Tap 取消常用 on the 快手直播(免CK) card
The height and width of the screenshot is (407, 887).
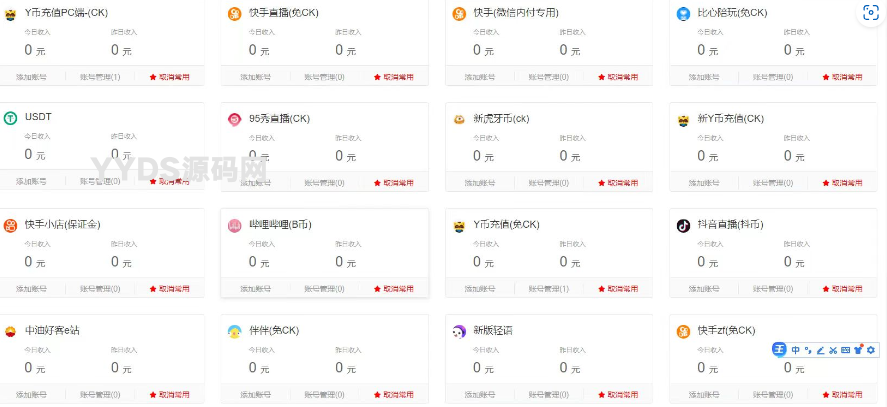coord(393,76)
